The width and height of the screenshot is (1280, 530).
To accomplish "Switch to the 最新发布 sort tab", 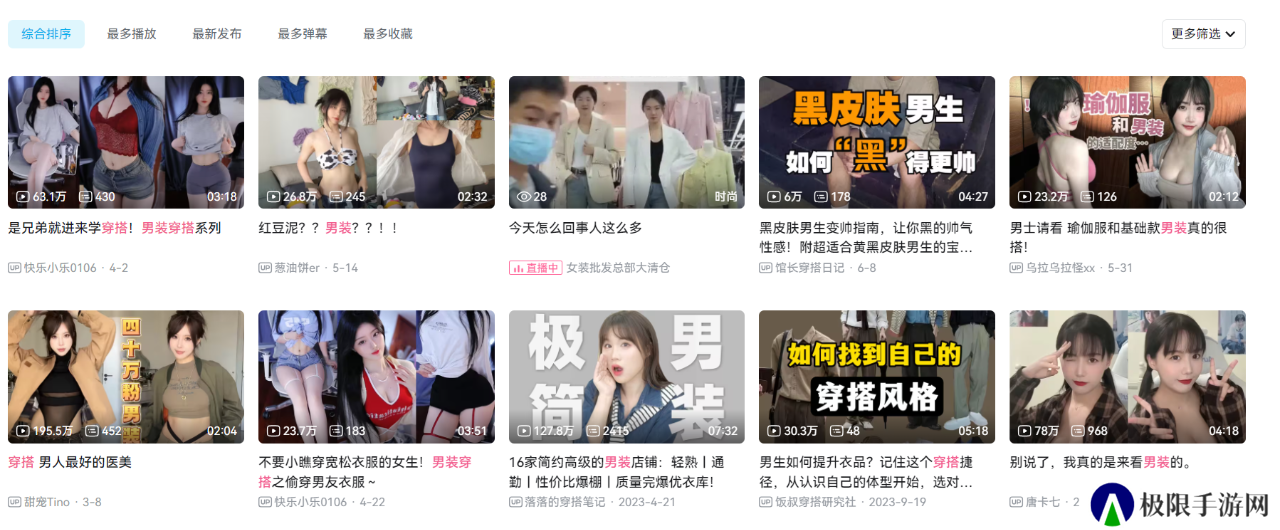I will [217, 33].
